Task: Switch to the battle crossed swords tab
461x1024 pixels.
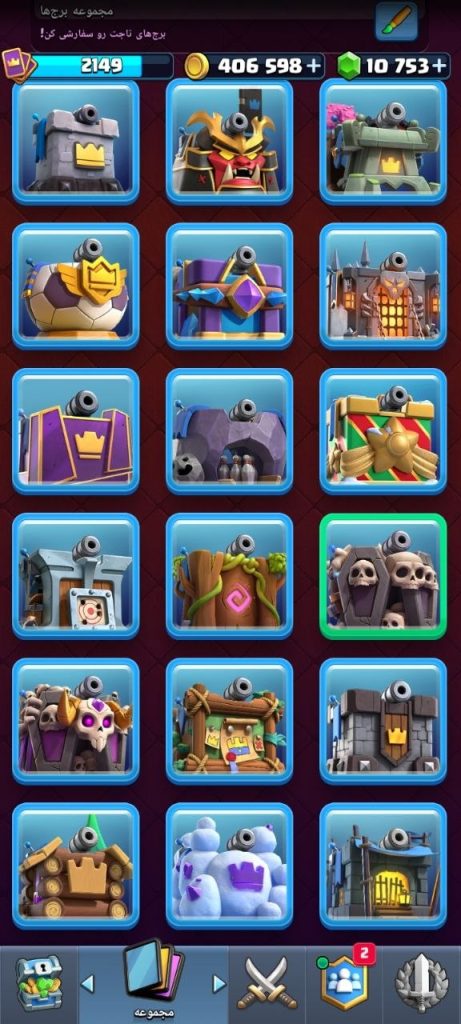Action: [x=266, y=984]
